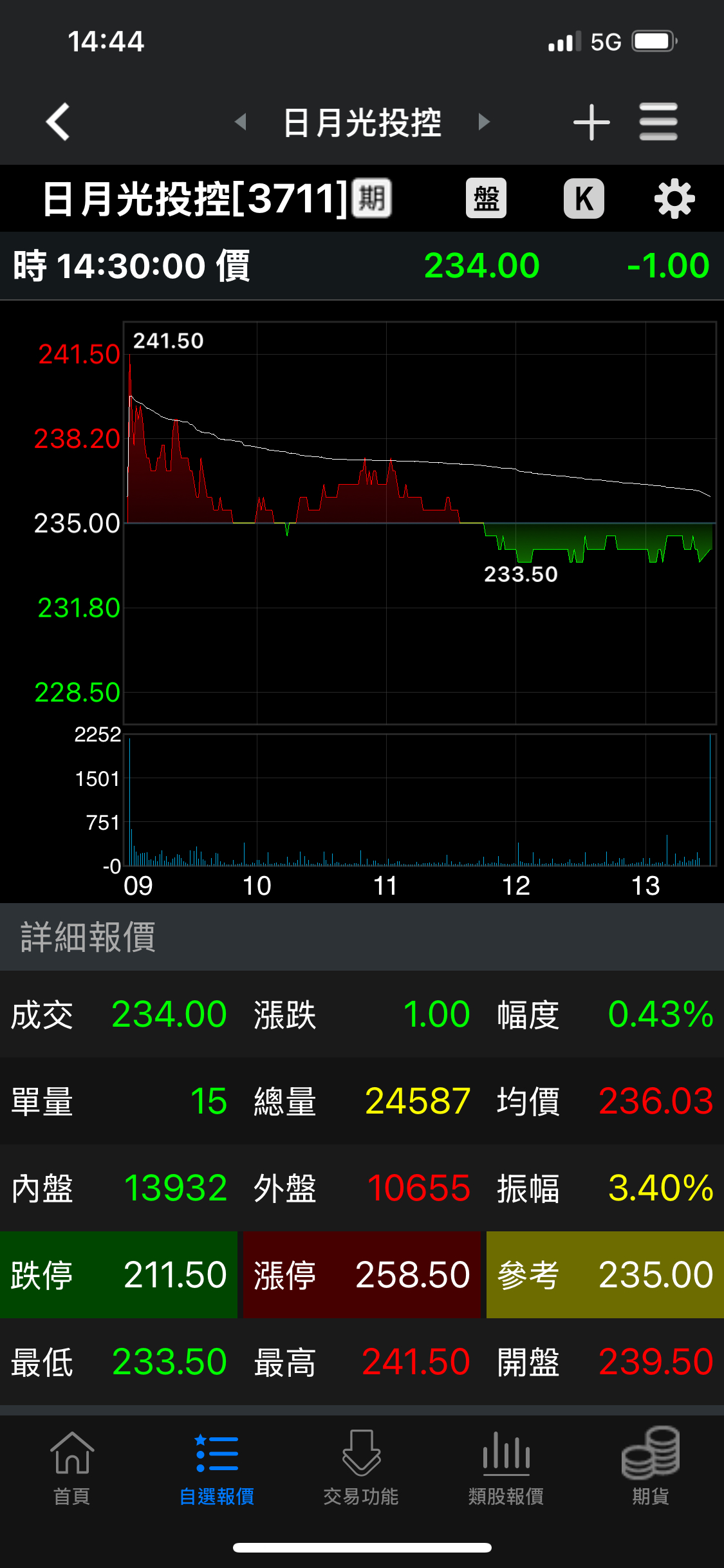Viewport: 724px width, 1568px height.
Task: Add stock with the plus icon
Action: click(591, 122)
